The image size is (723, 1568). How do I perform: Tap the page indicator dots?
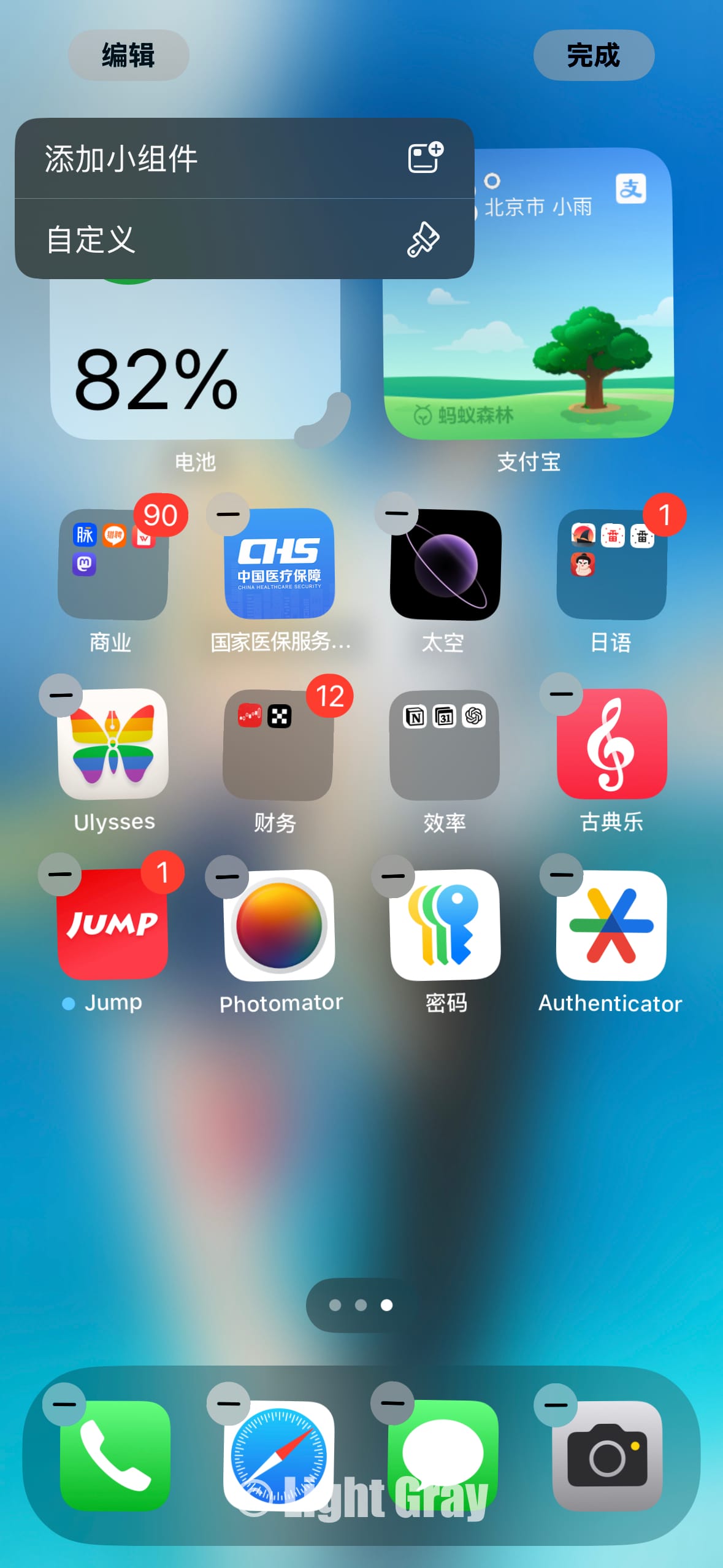pos(361,1305)
